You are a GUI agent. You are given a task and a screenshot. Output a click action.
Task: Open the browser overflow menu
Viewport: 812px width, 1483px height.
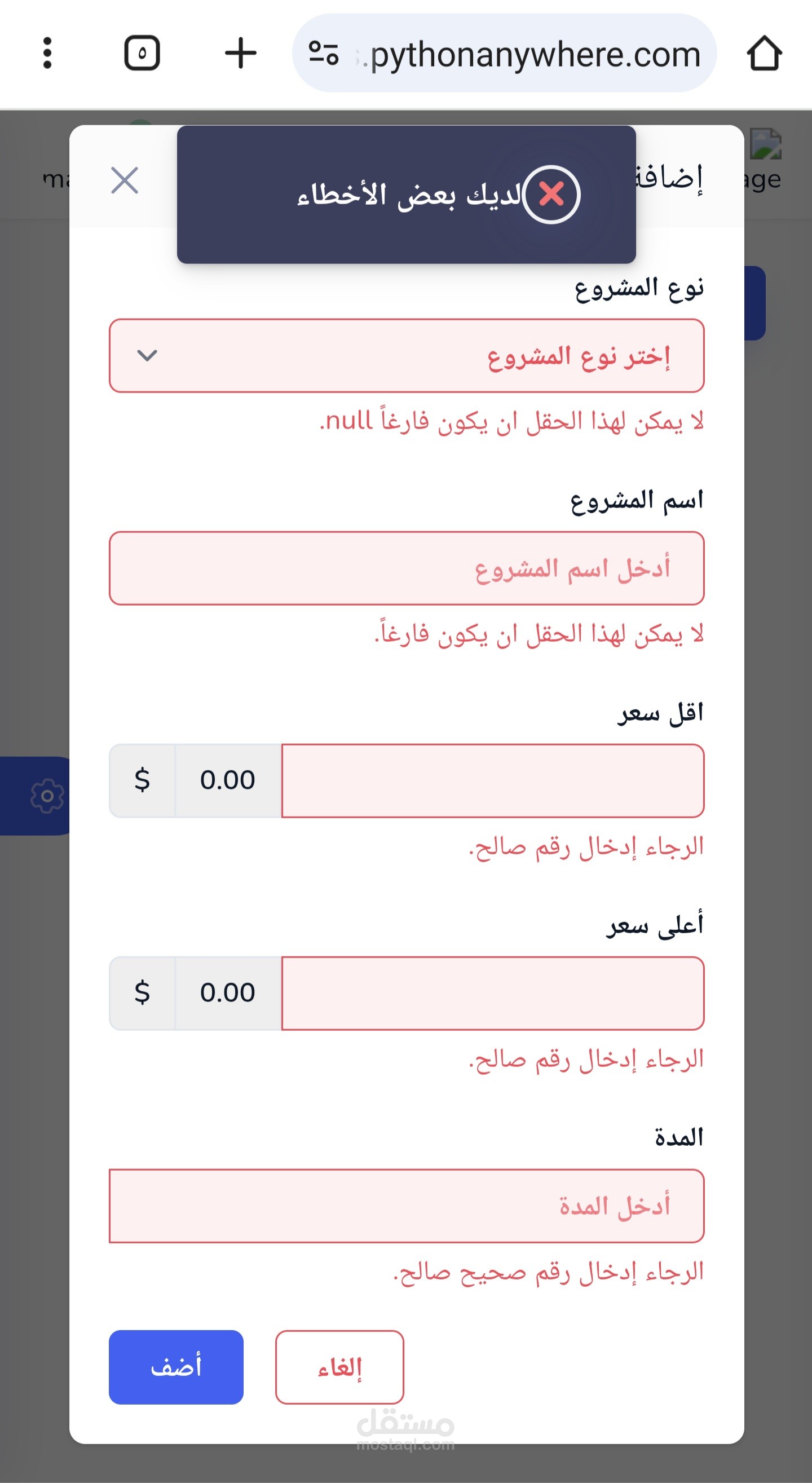click(48, 53)
